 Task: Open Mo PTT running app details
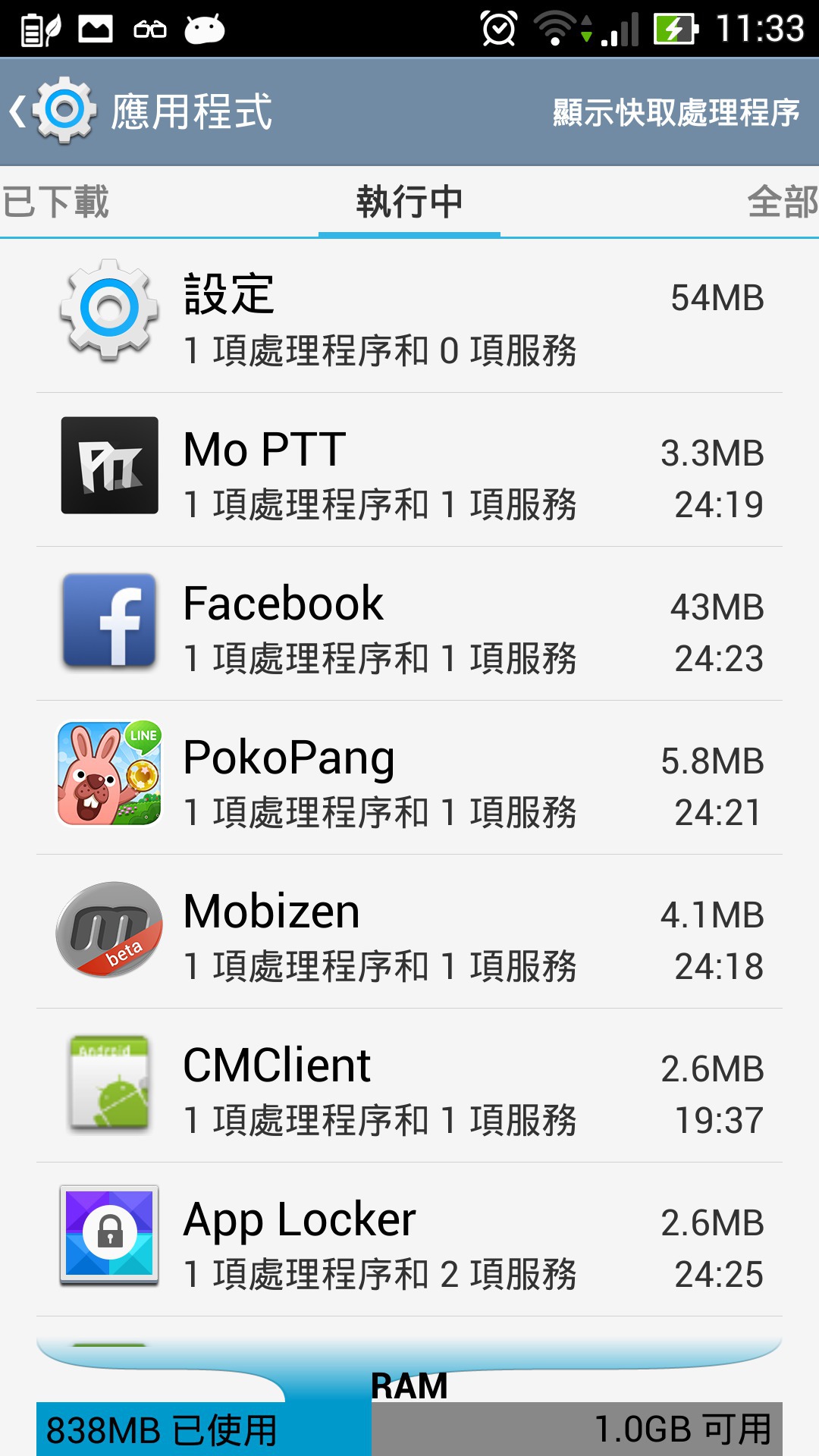pyautogui.click(x=409, y=471)
